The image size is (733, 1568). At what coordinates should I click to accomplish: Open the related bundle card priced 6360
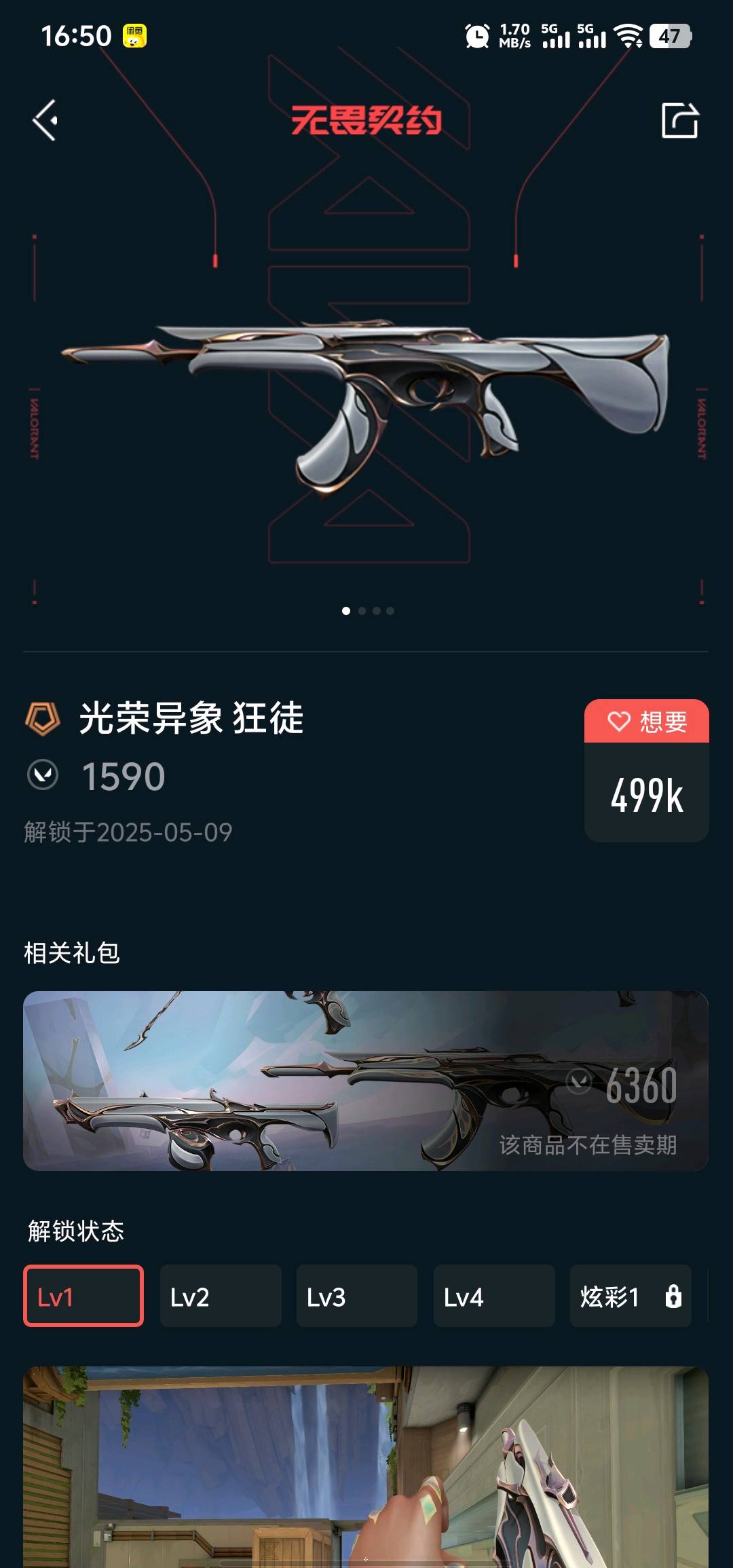tap(366, 1081)
